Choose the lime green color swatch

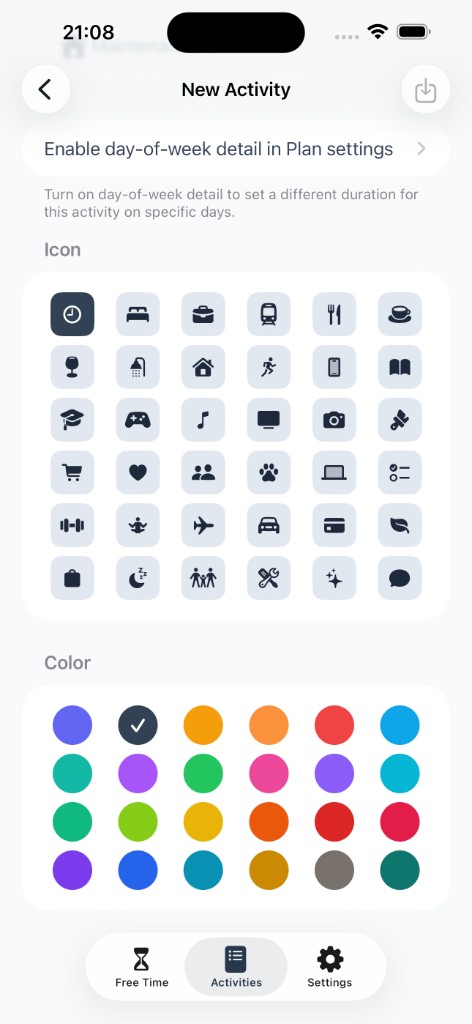point(138,822)
